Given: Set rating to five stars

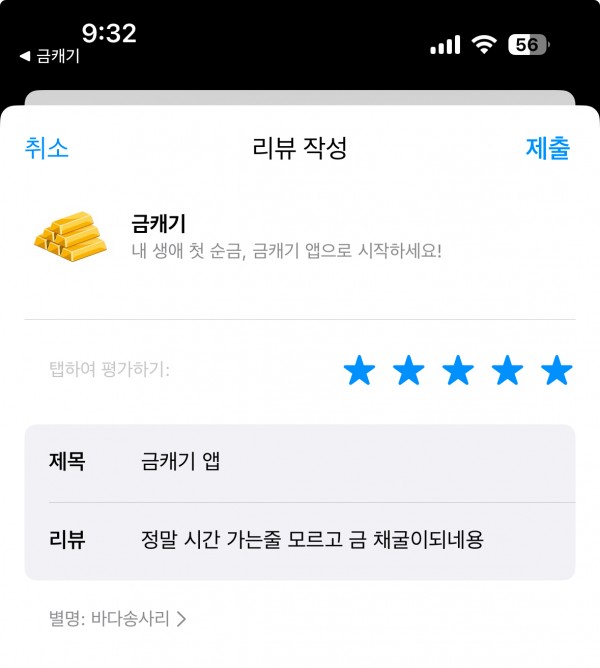Looking at the screenshot, I should pyautogui.click(x=556, y=371).
